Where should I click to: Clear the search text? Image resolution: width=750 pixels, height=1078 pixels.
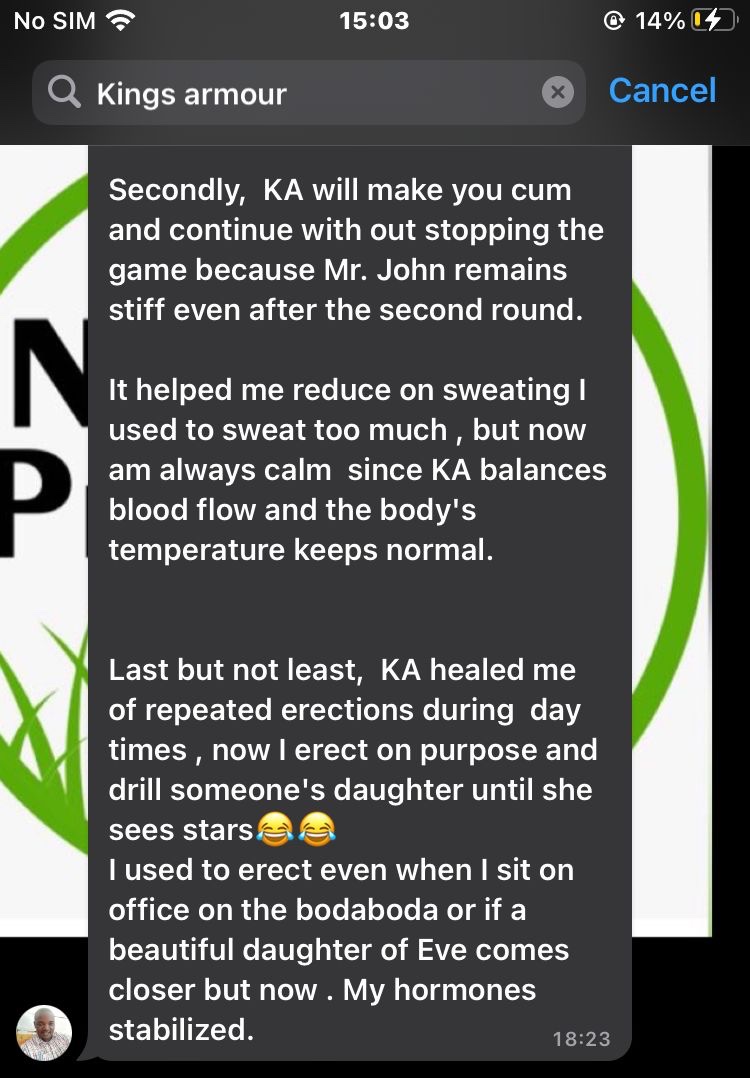point(557,93)
